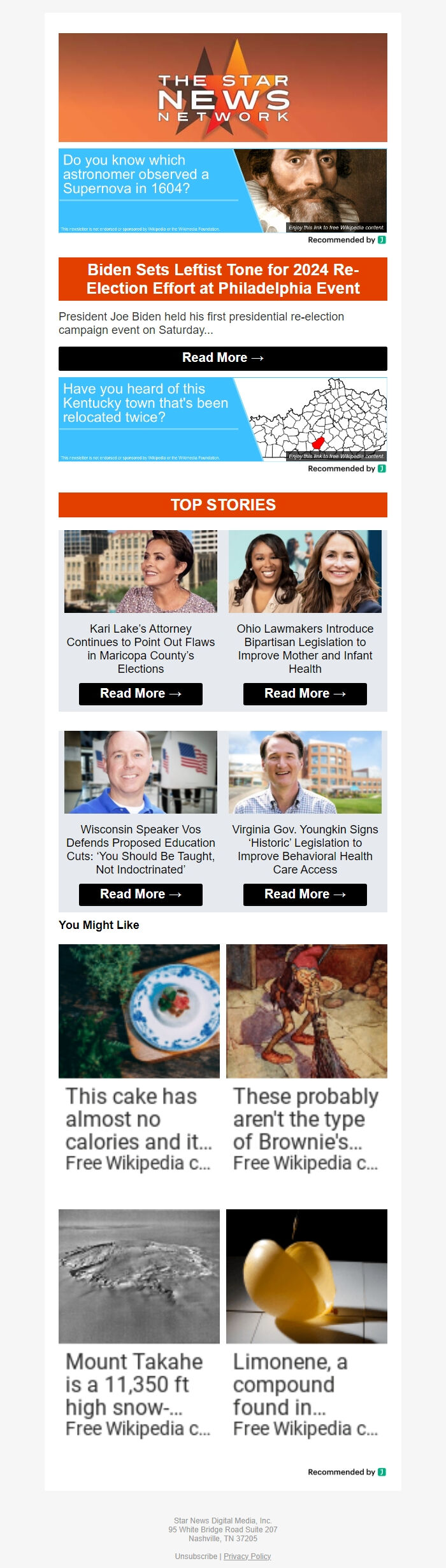Open the low-calorie cake card

139,1058
